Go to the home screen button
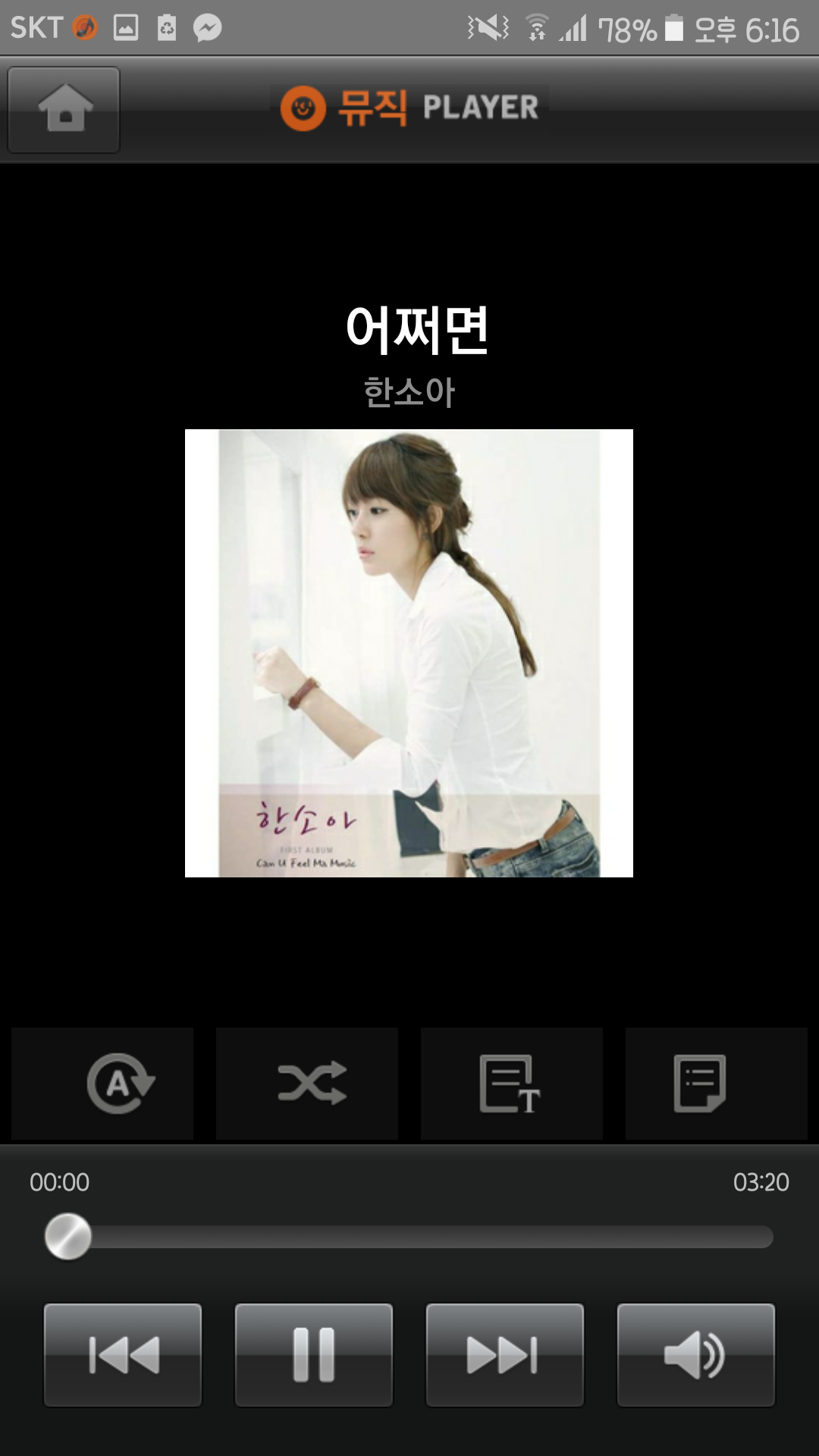Viewport: 819px width, 1456px height. tap(64, 109)
